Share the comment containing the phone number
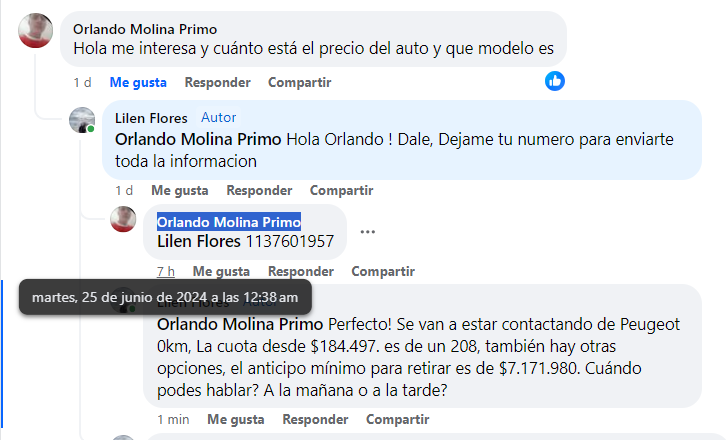The image size is (728, 440). pos(383,271)
